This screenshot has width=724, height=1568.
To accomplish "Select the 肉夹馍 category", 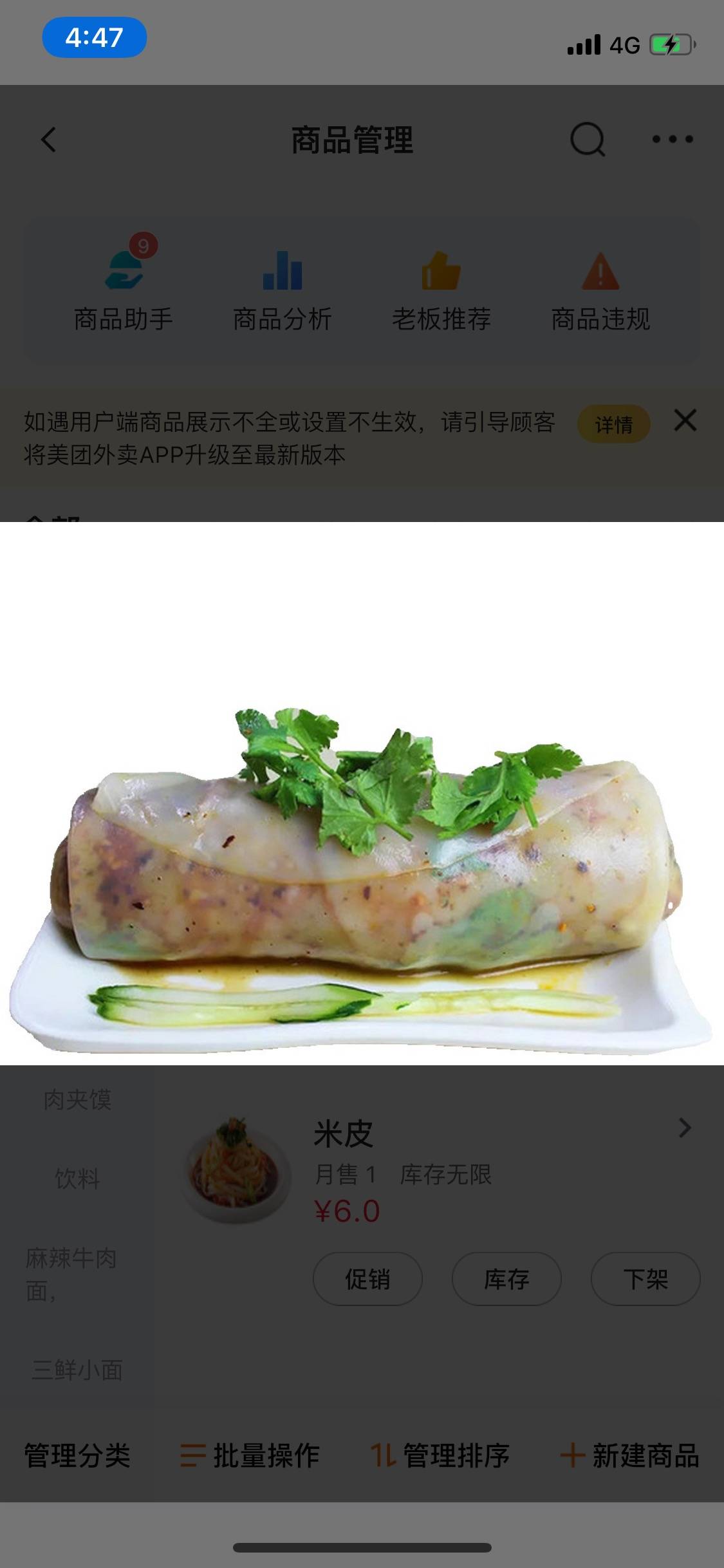I will (77, 1099).
